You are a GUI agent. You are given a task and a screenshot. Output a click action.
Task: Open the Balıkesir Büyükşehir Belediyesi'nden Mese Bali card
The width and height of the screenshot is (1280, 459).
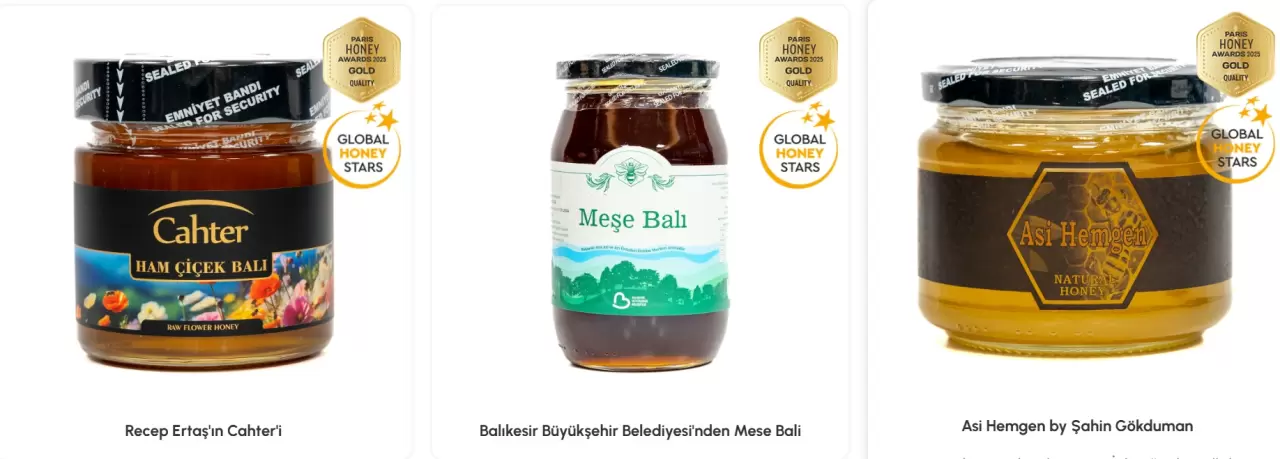click(x=640, y=431)
